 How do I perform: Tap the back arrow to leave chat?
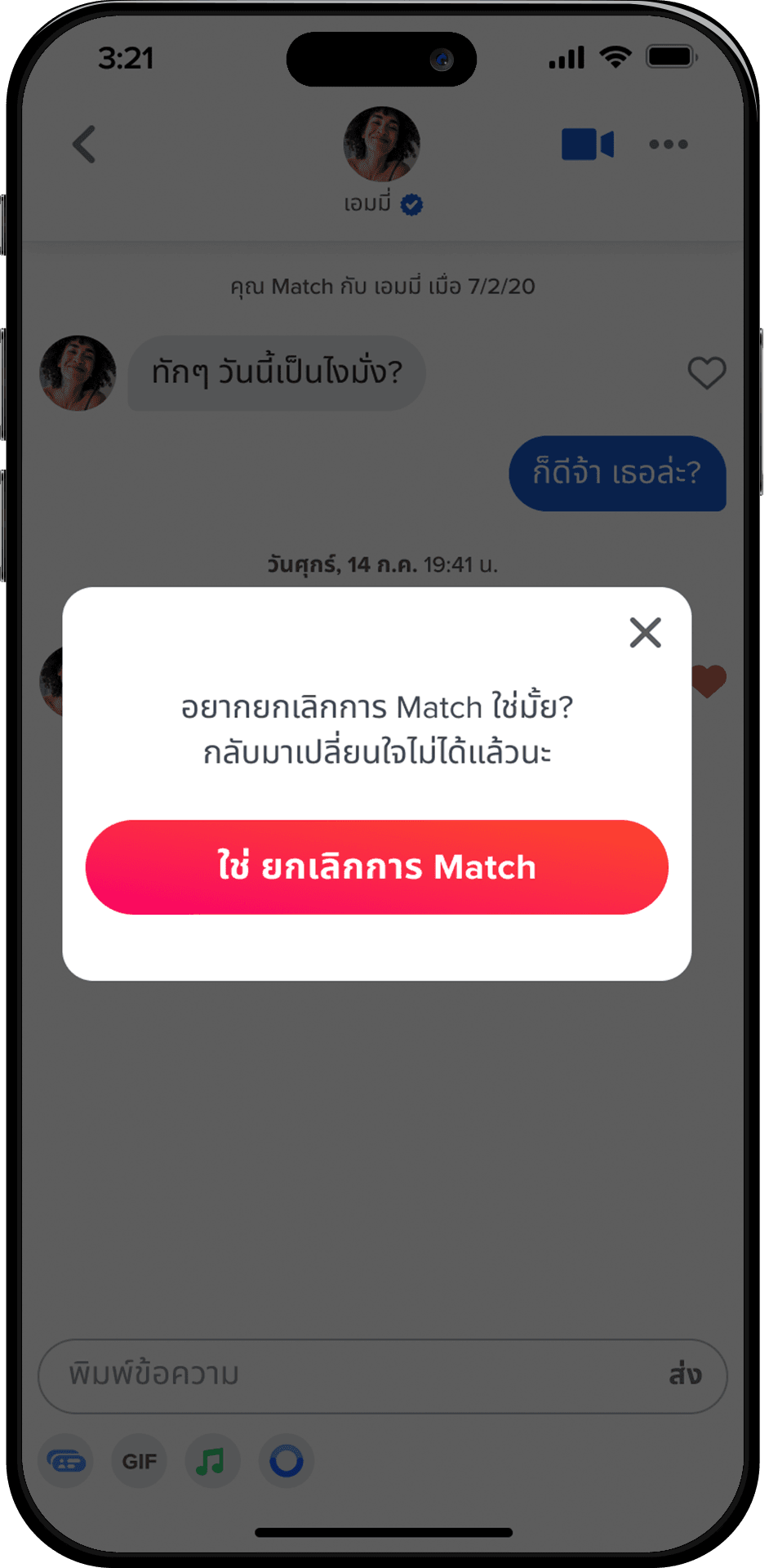pyautogui.click(x=83, y=144)
